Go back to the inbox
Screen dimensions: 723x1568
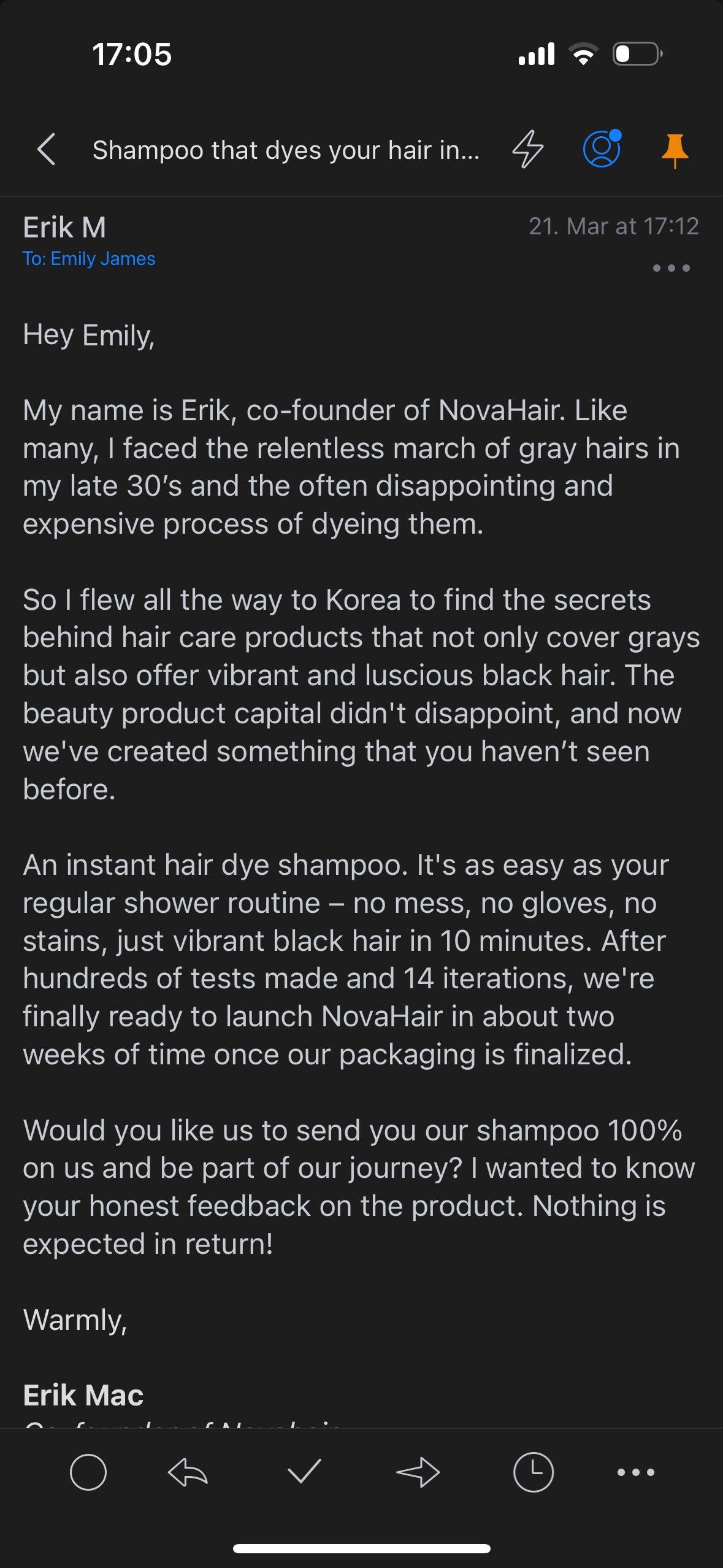click(x=47, y=149)
